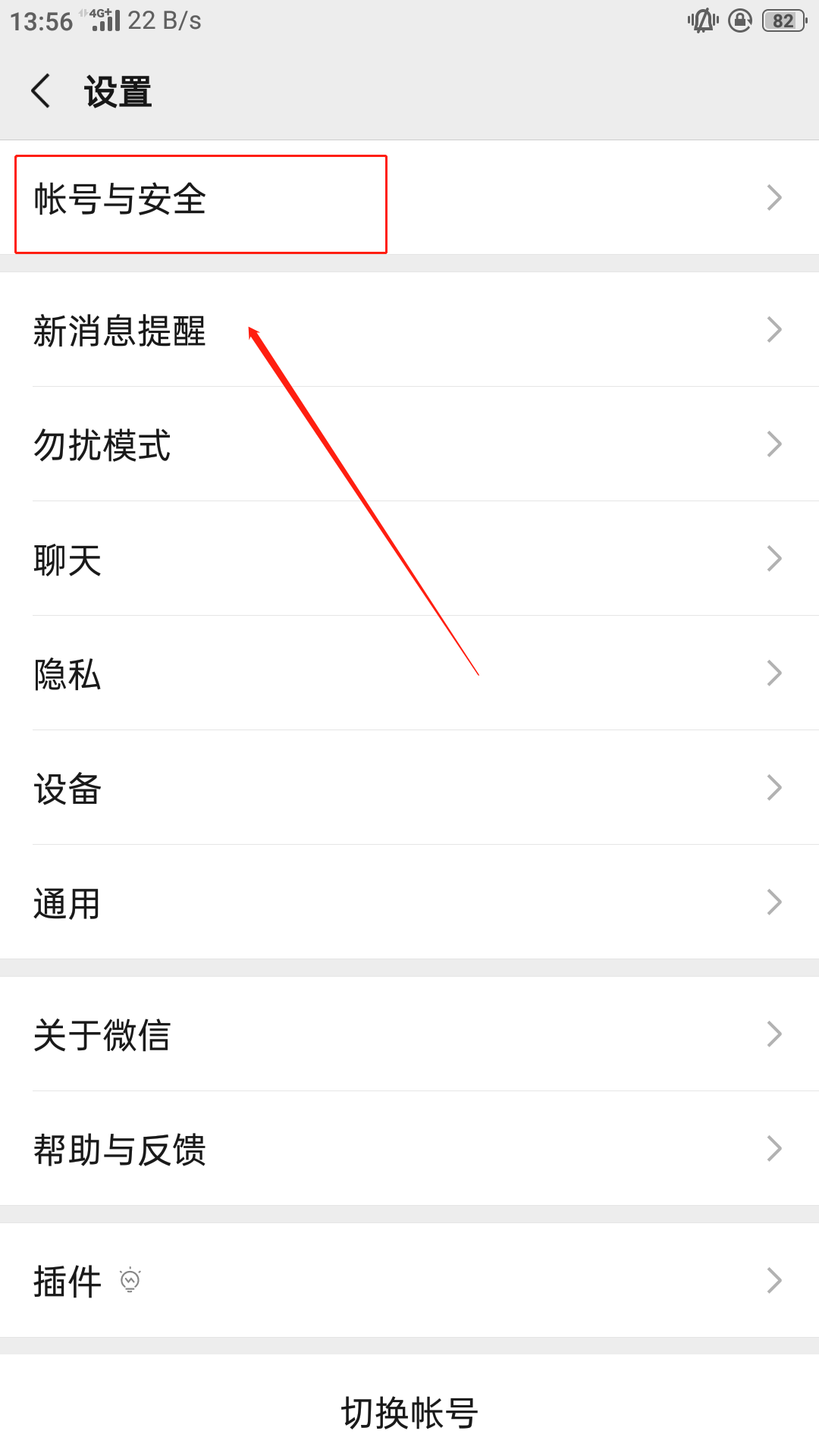Open 通用 settings
This screenshot has height=1456, width=819.
pos(68,903)
